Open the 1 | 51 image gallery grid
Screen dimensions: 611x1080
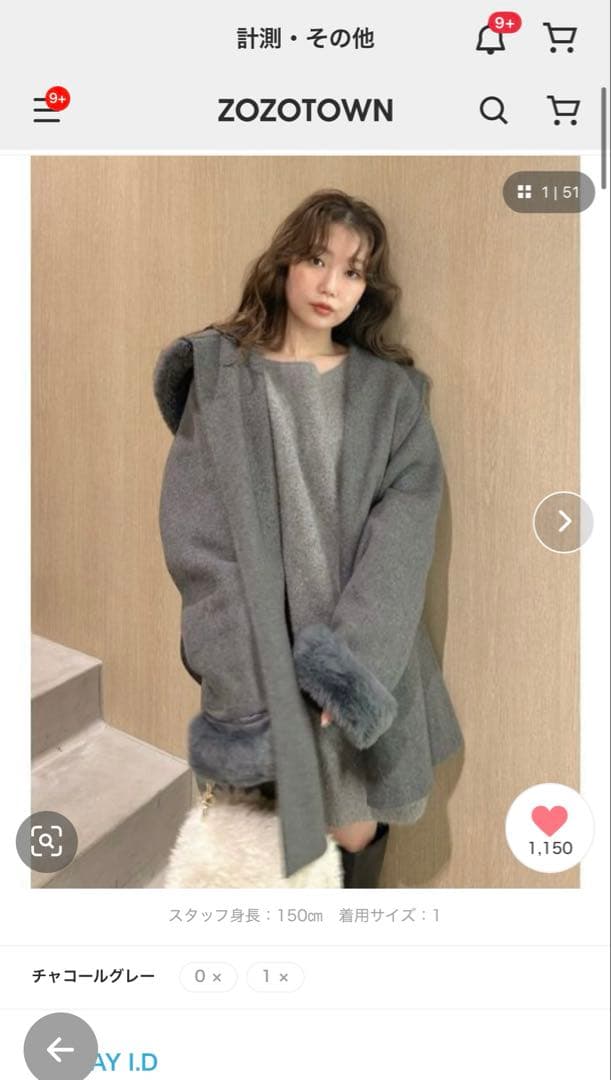pyautogui.click(x=548, y=192)
